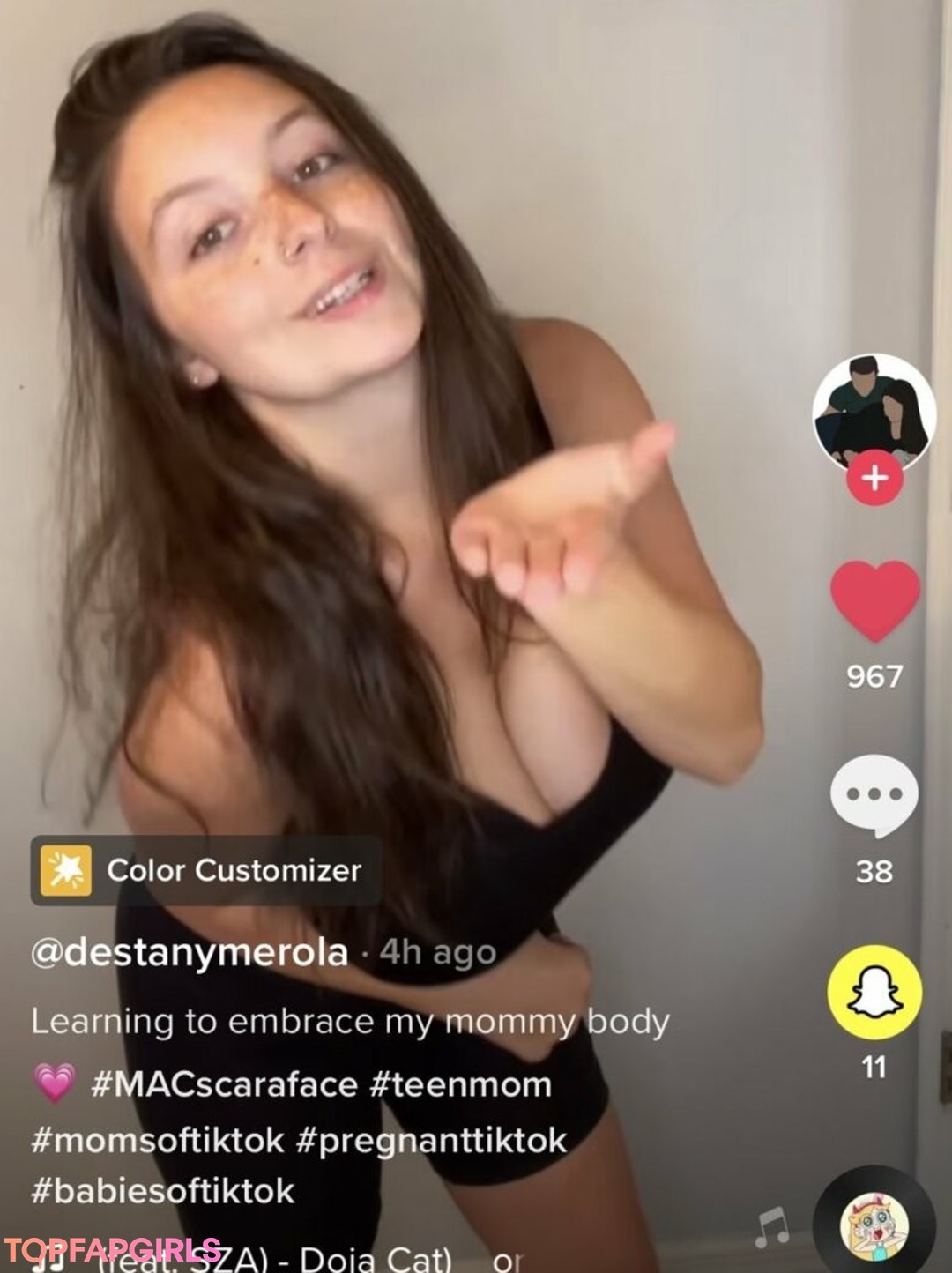Visit the @destanymerola profile

190,953
